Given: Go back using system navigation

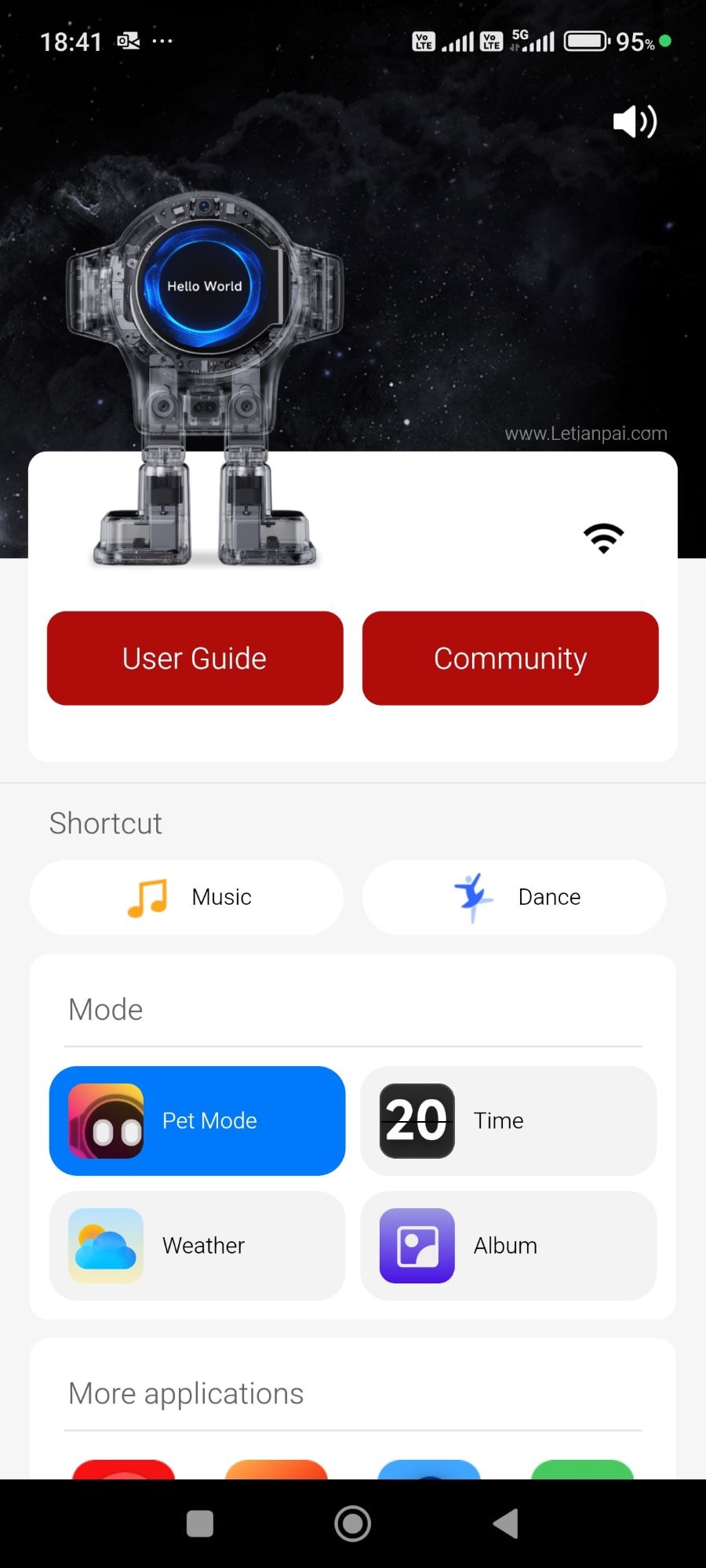Looking at the screenshot, I should pos(506,1524).
